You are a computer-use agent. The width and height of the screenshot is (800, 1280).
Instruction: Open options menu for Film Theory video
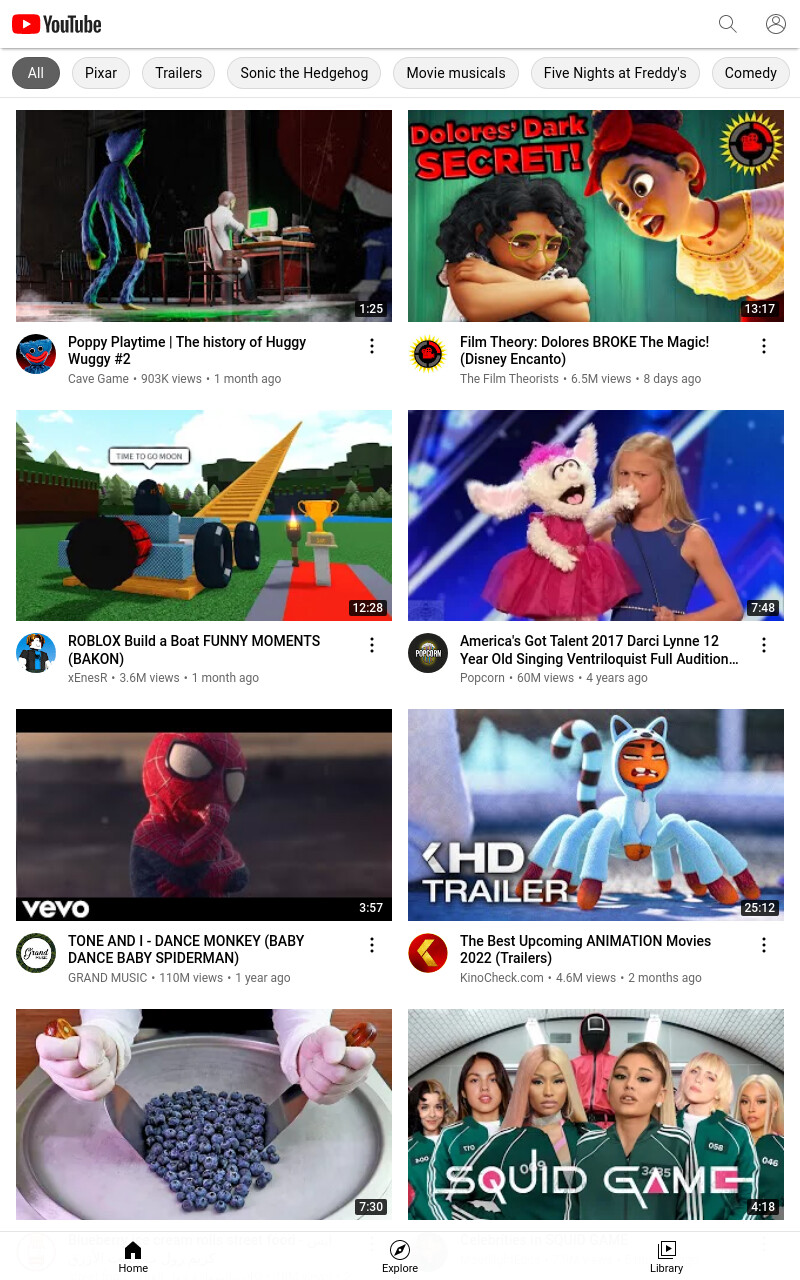(764, 346)
